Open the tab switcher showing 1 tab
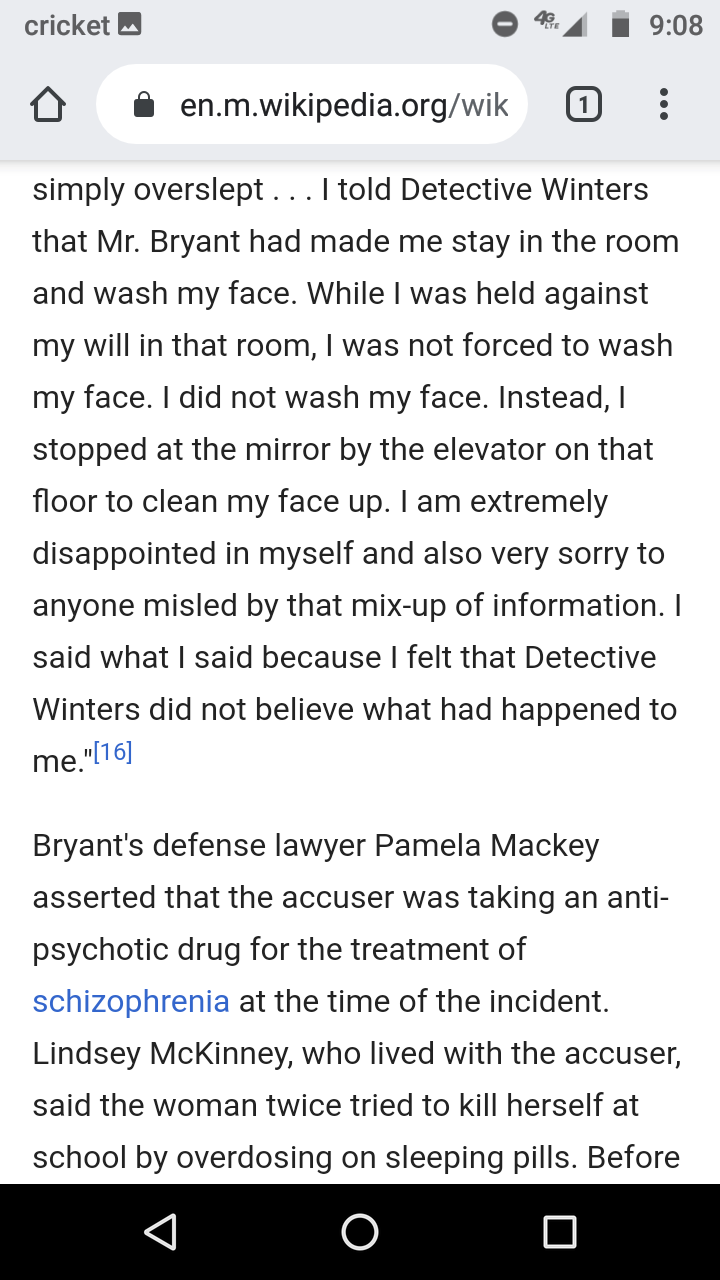The height and width of the screenshot is (1280, 720). point(583,105)
